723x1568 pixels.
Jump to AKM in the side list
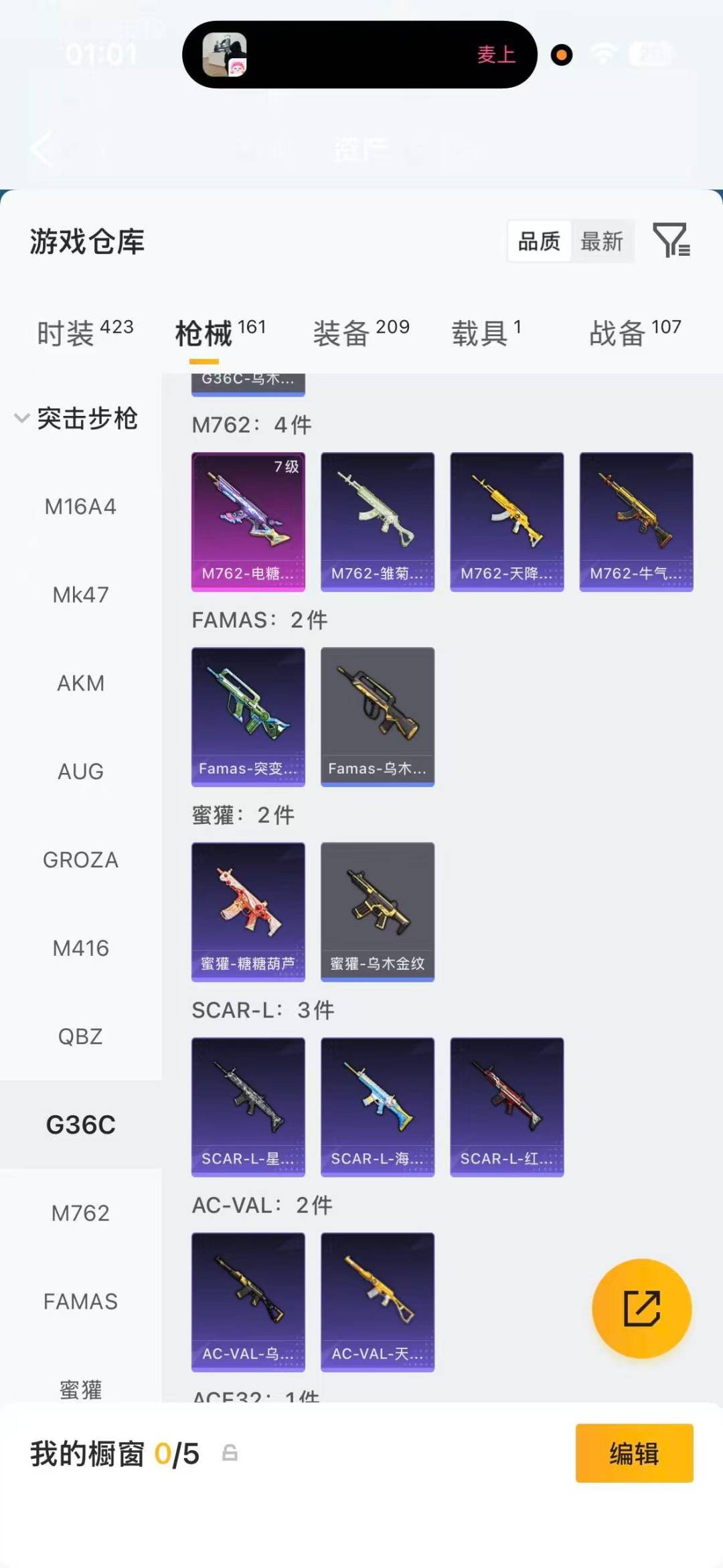click(80, 683)
